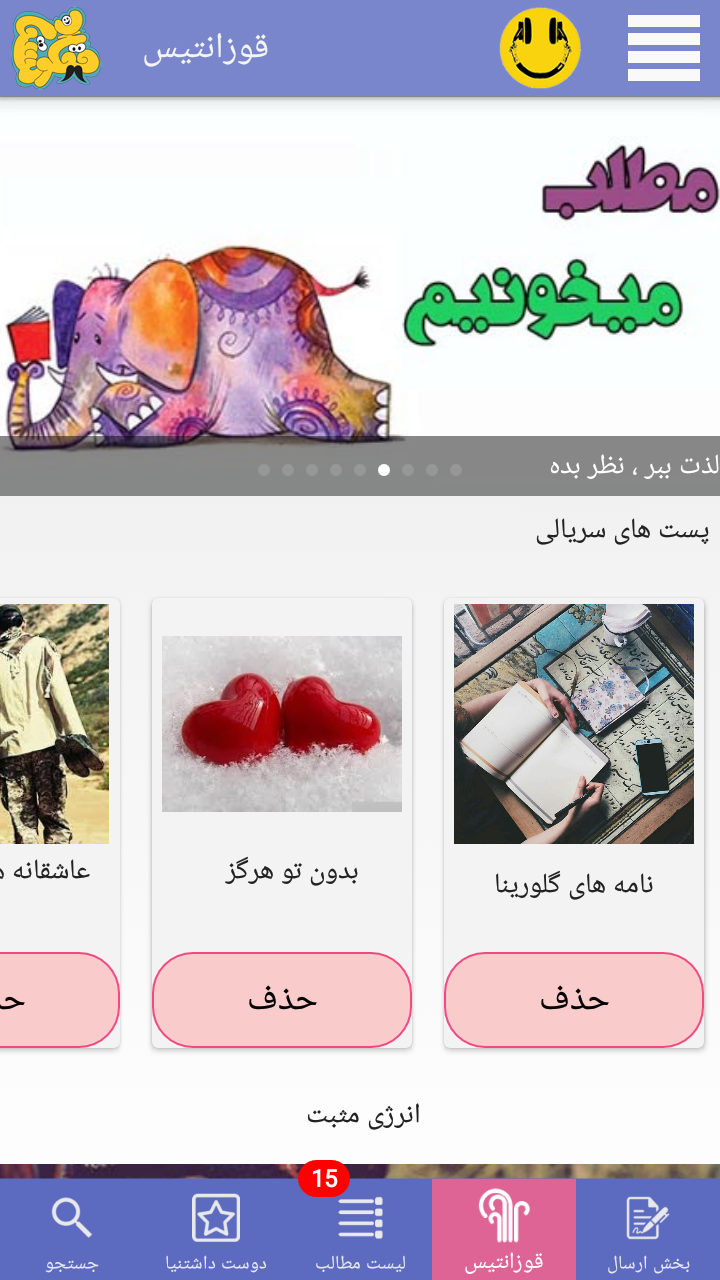Tap the smiley headphones icon
Image resolution: width=720 pixels, height=1280 pixels.
(540, 48)
